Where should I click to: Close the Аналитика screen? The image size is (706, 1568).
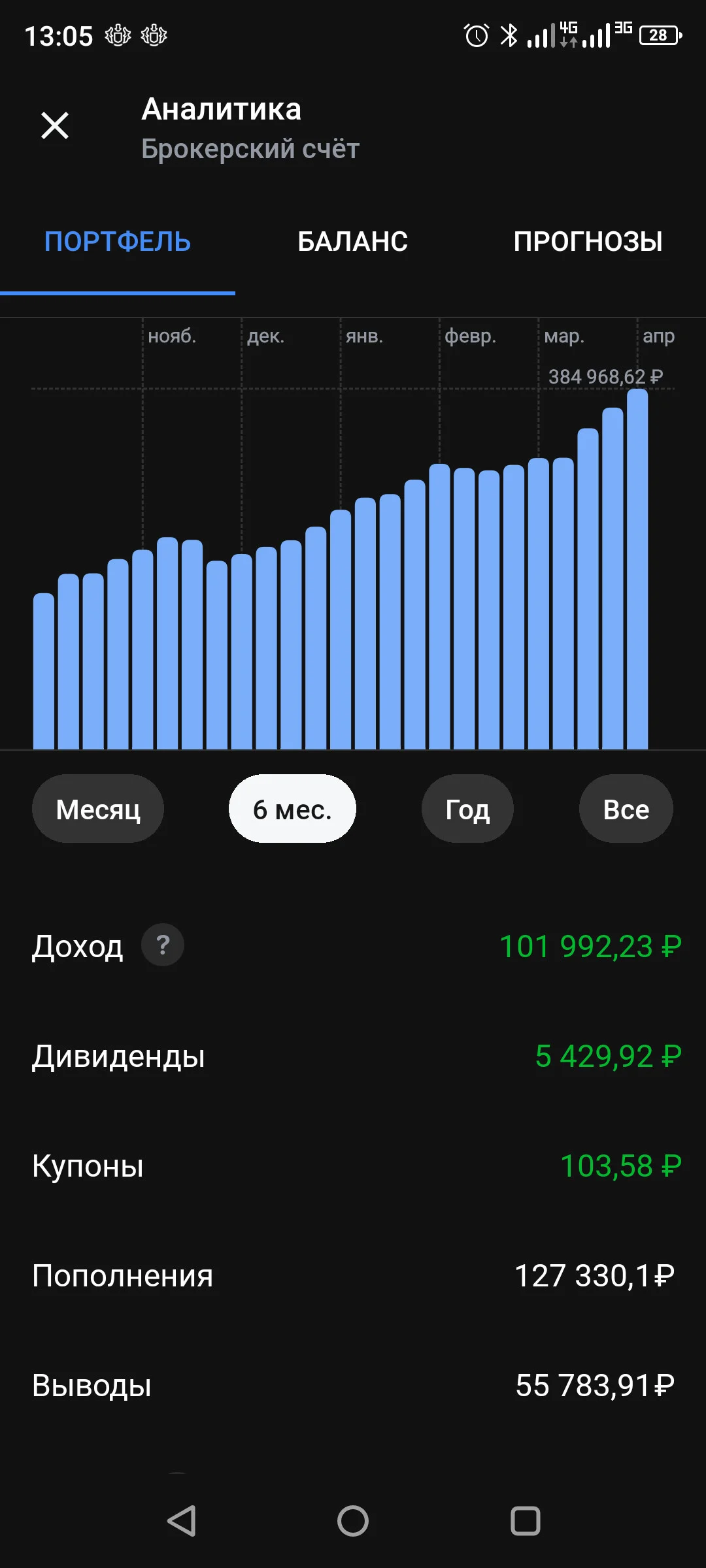55,125
